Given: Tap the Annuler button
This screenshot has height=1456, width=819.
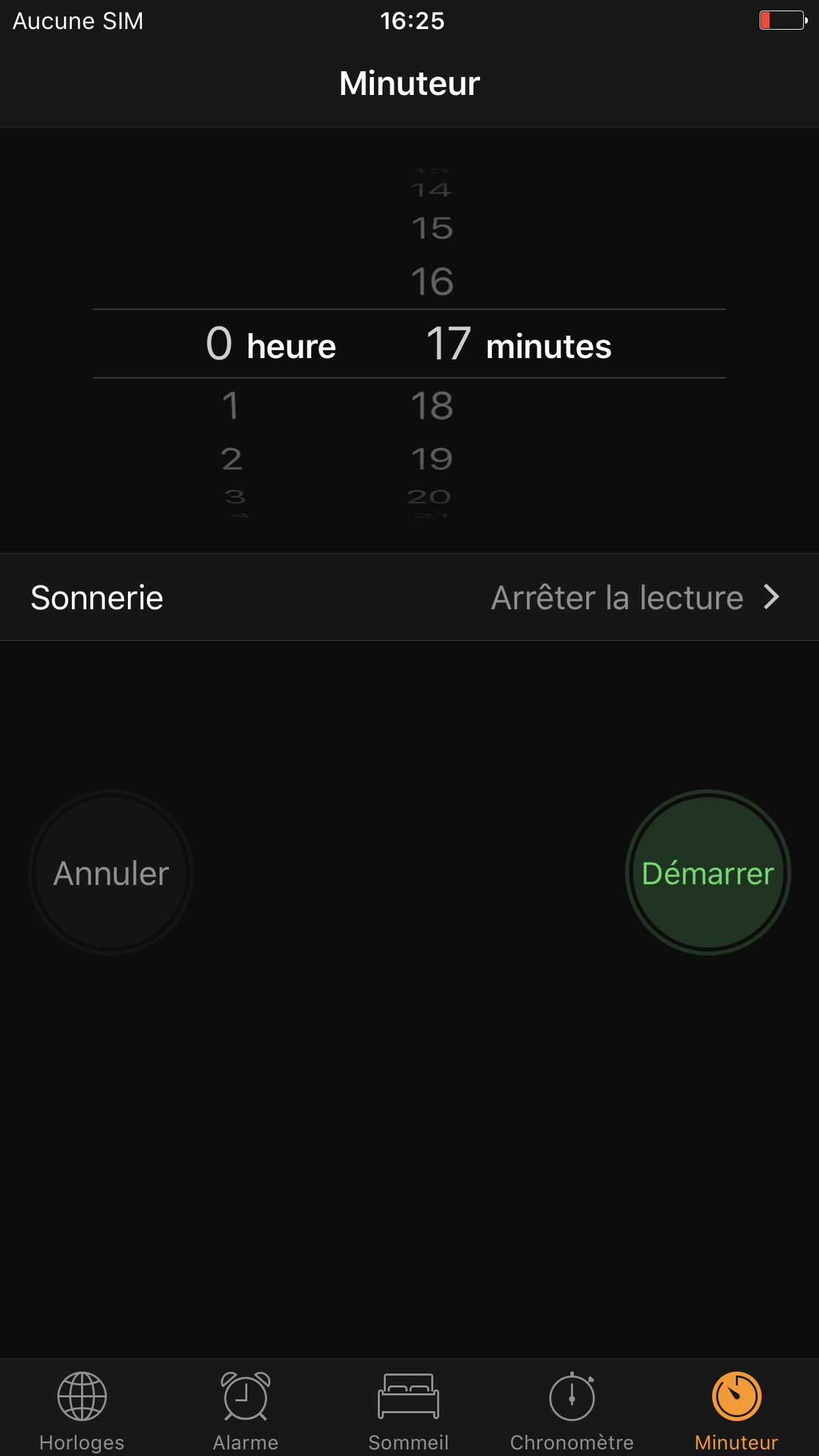Looking at the screenshot, I should (111, 872).
